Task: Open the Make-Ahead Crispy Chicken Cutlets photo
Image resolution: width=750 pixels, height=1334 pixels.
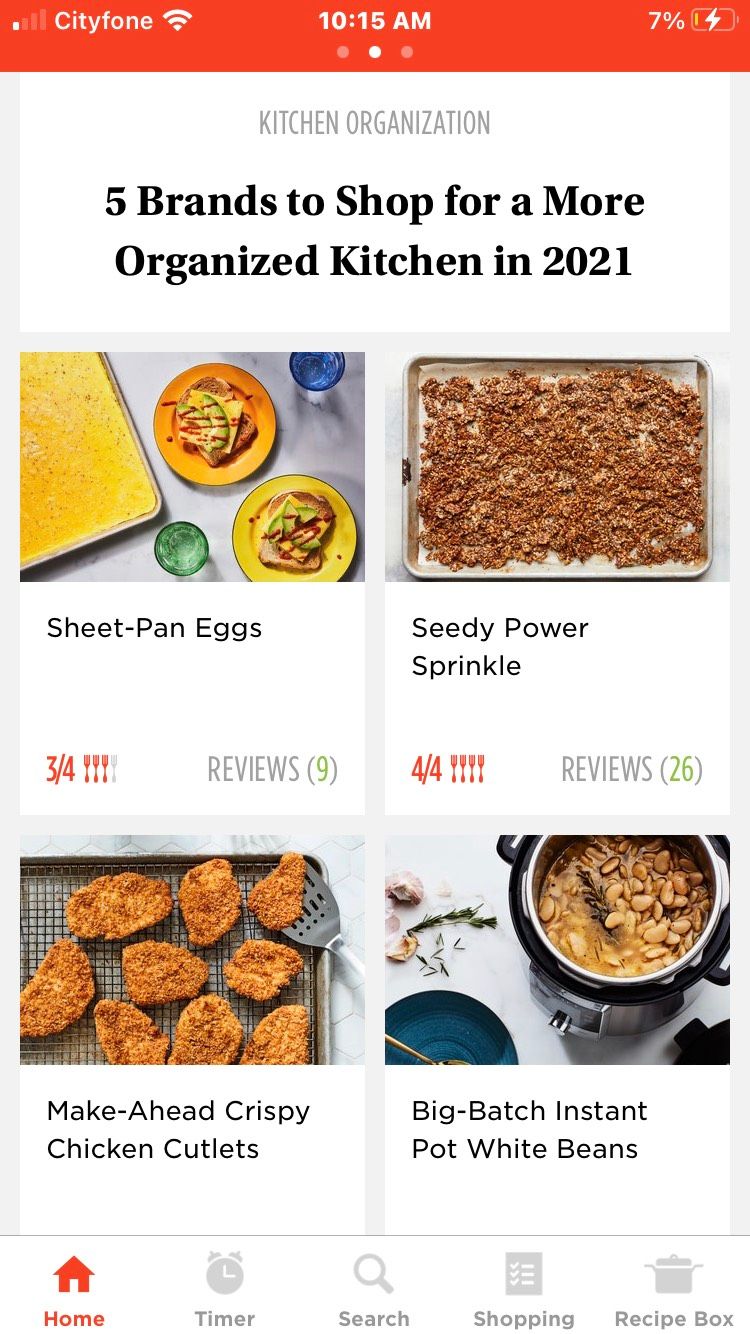Action: click(x=192, y=951)
